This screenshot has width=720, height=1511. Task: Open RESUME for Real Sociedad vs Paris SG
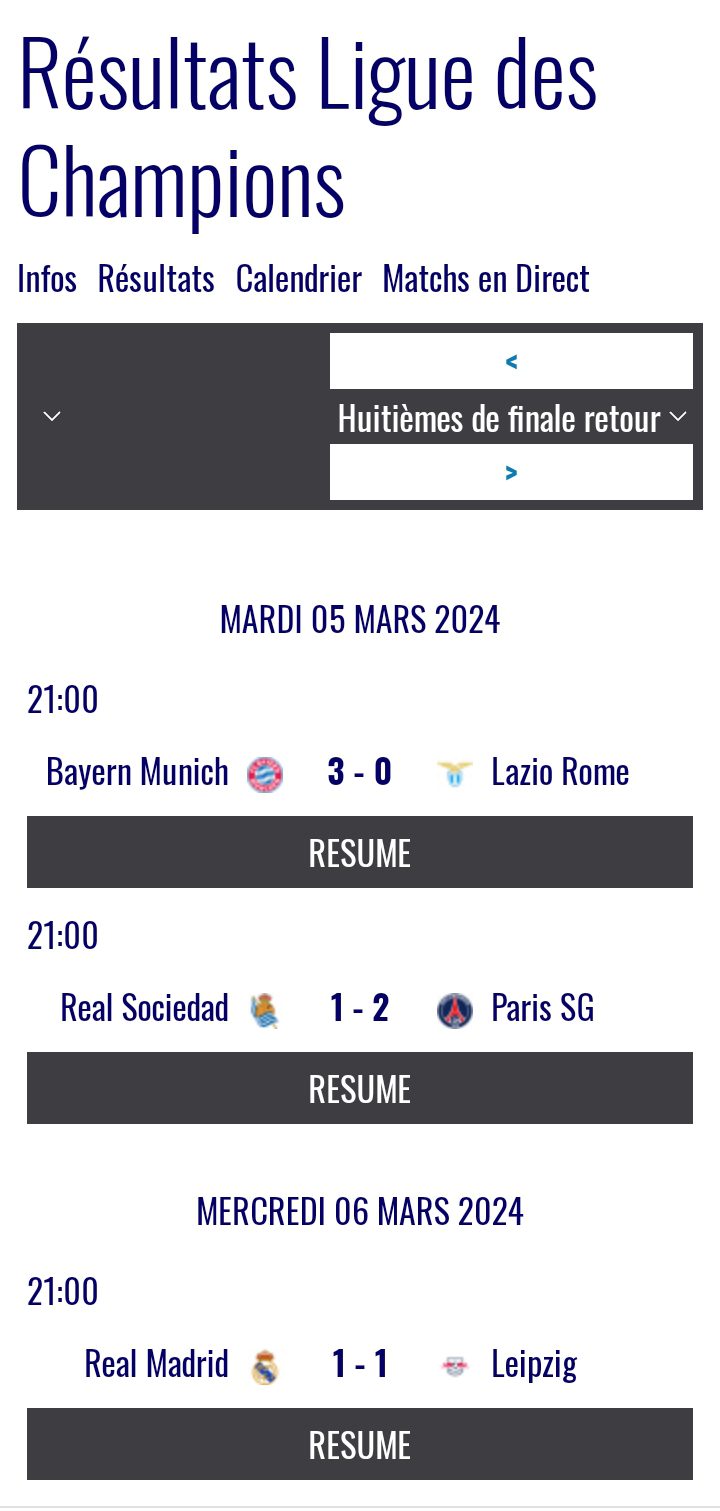[360, 1089]
